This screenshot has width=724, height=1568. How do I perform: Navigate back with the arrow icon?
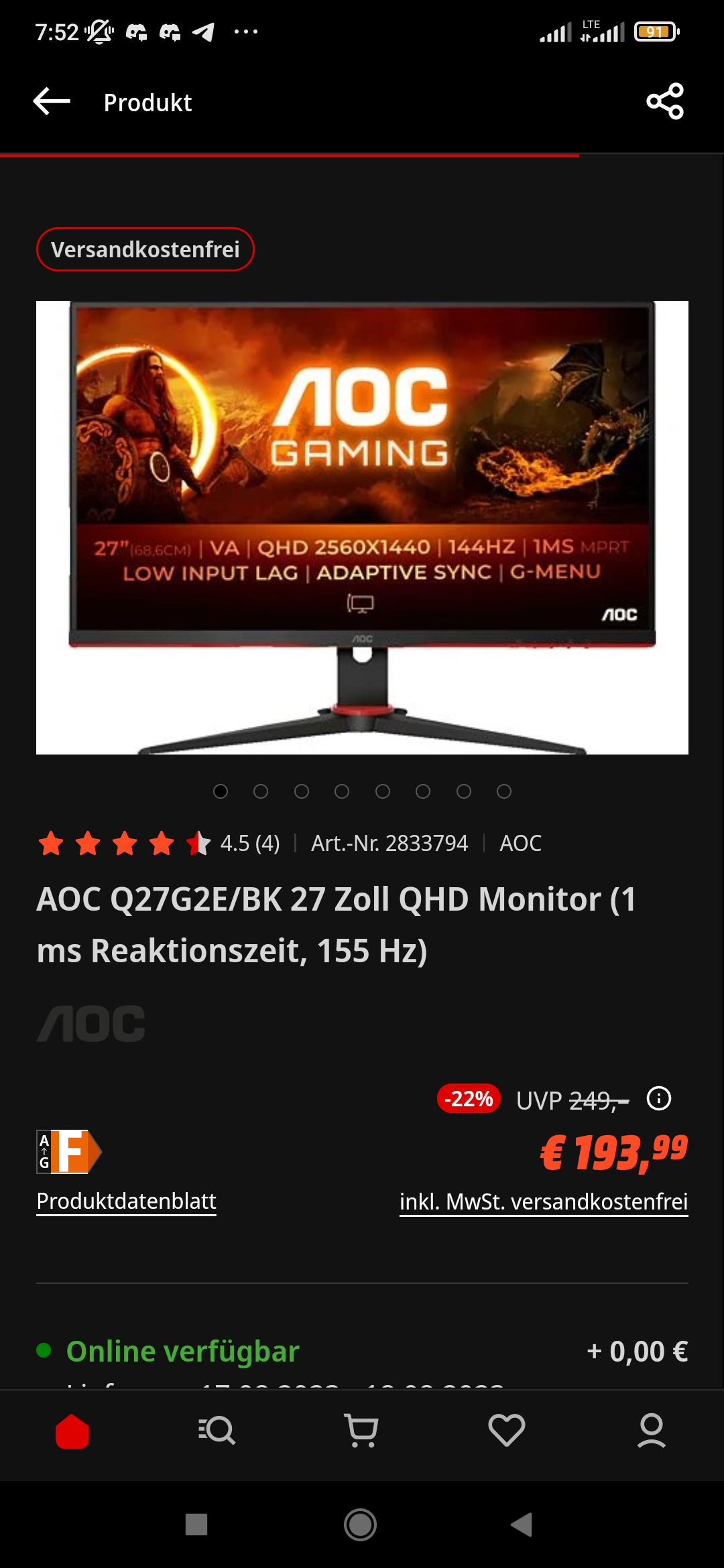(x=50, y=102)
